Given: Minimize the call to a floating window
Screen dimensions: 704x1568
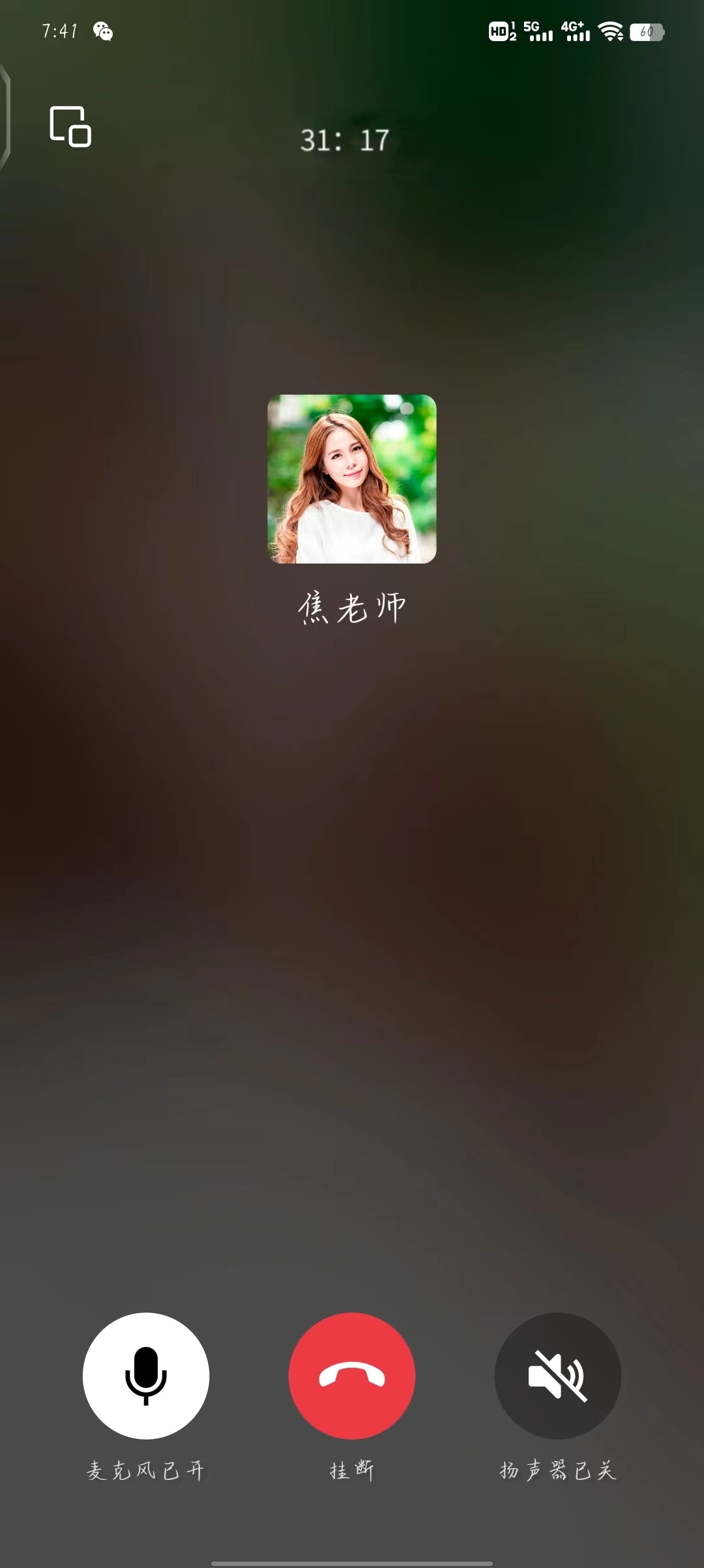Looking at the screenshot, I should [70, 127].
